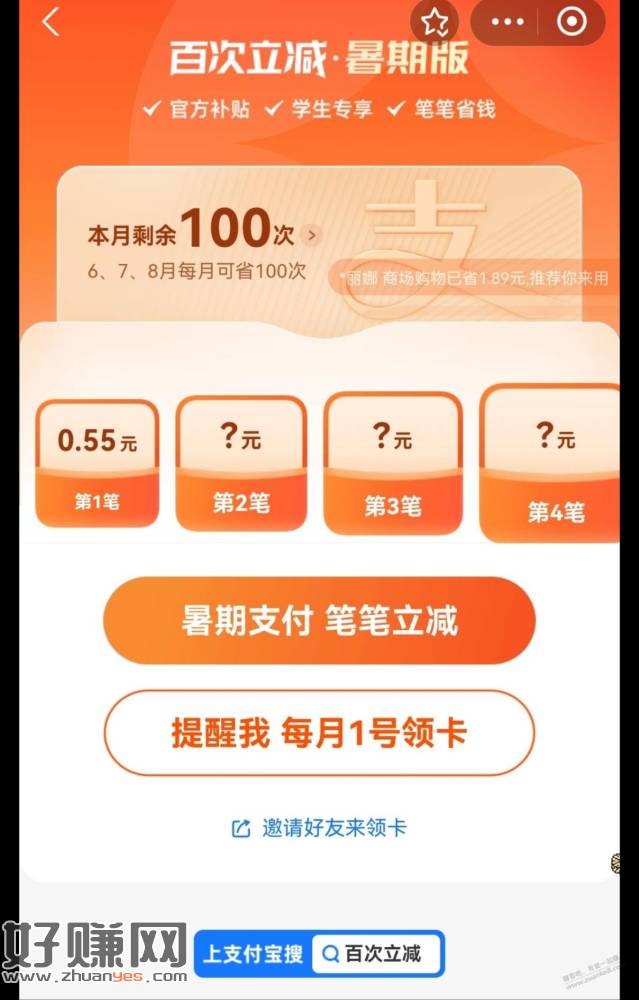Close the mini program with the circle icon
This screenshot has width=639, height=1000.
point(572,22)
